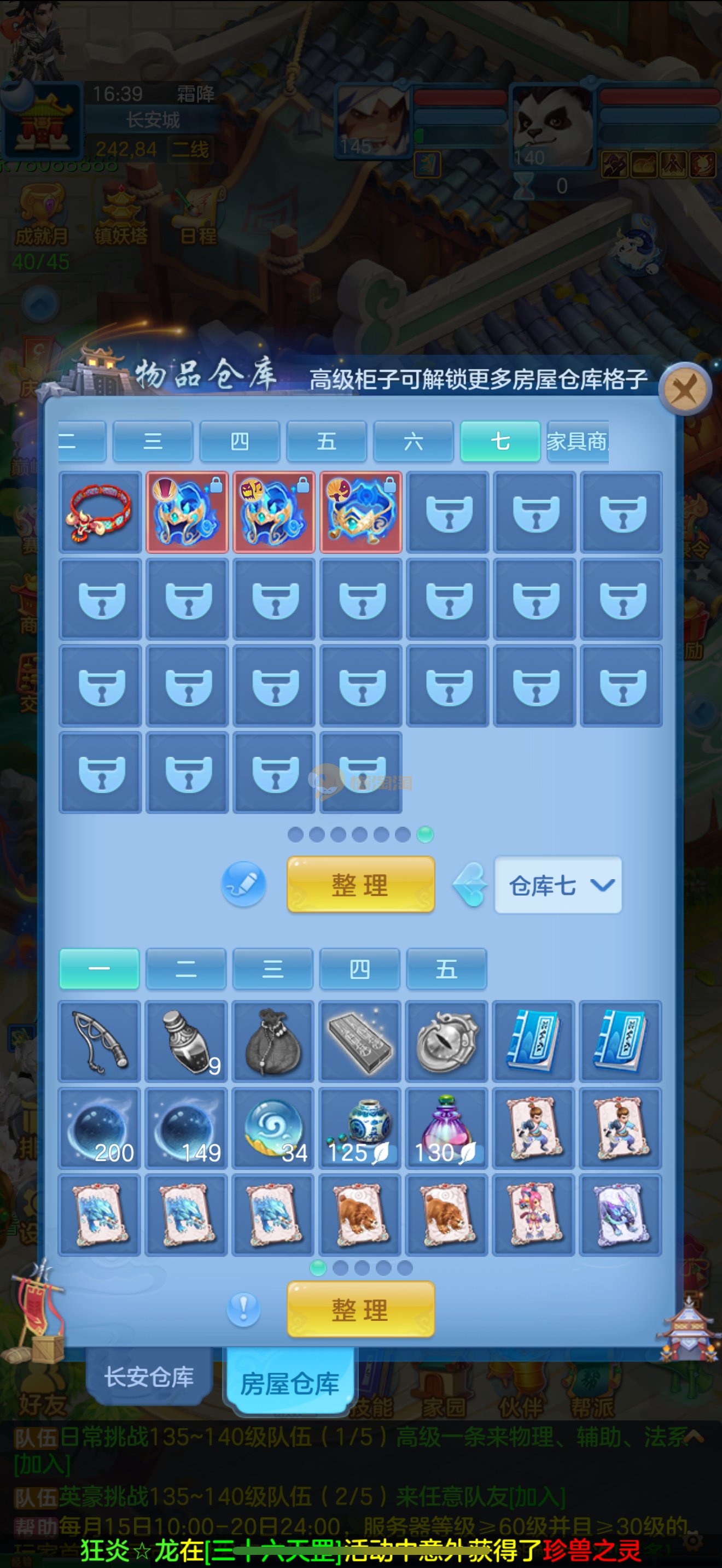Switch to warehouse tab 五
Screen dimensions: 722x1568
point(327,441)
